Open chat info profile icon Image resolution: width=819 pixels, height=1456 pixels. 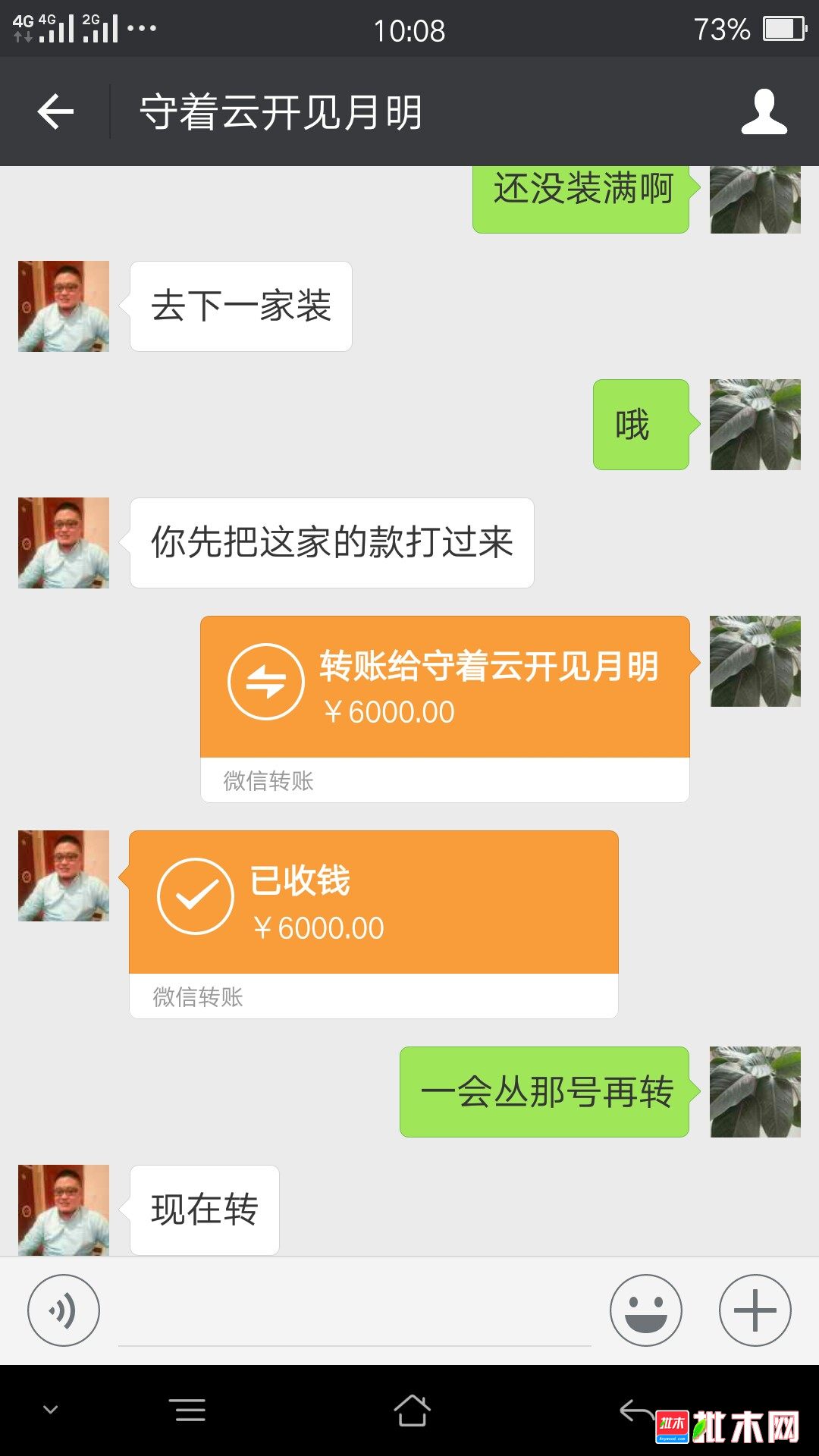click(x=764, y=112)
